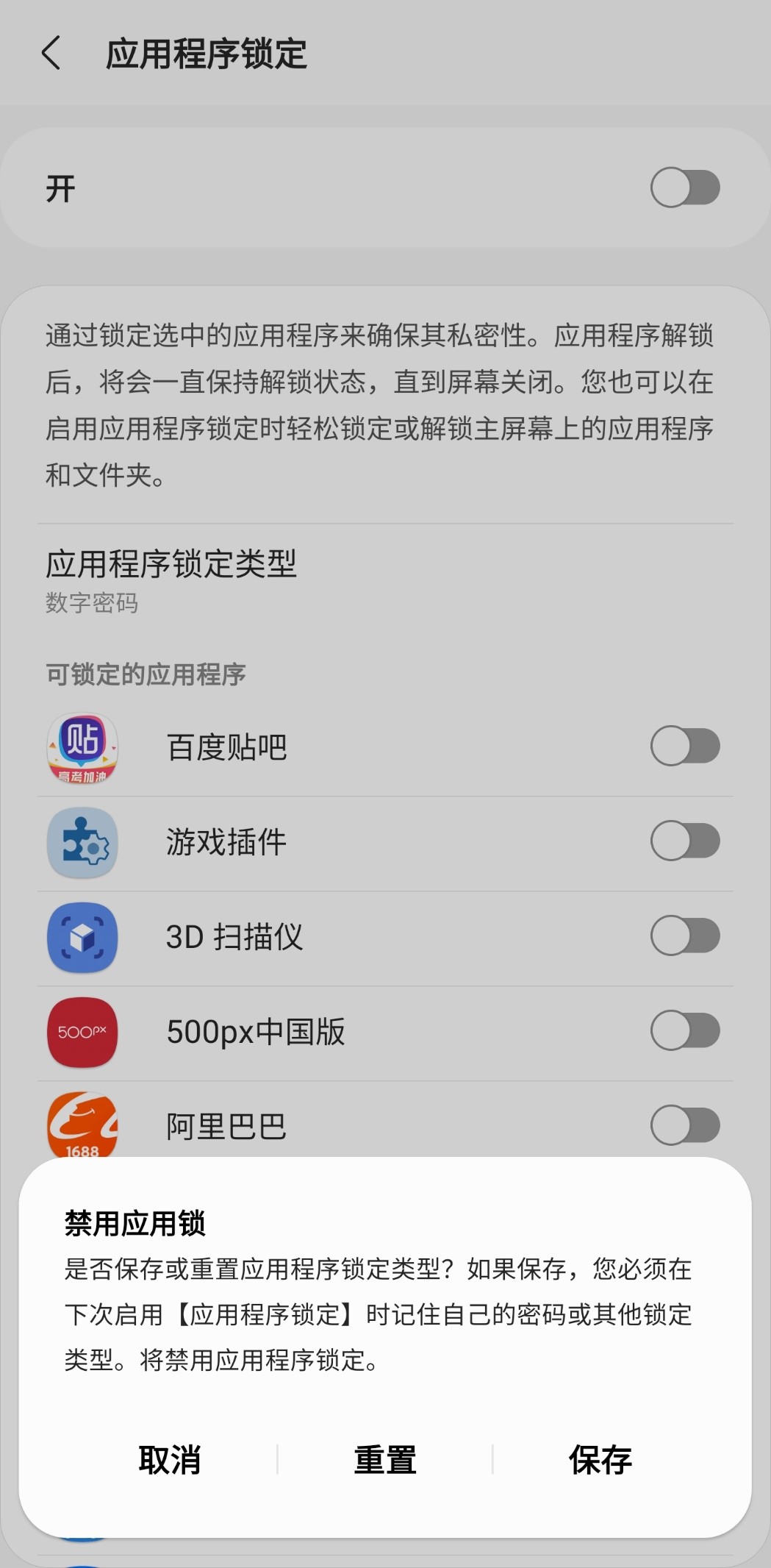Enable locking for 游戏插件
771x1568 pixels.
click(684, 841)
